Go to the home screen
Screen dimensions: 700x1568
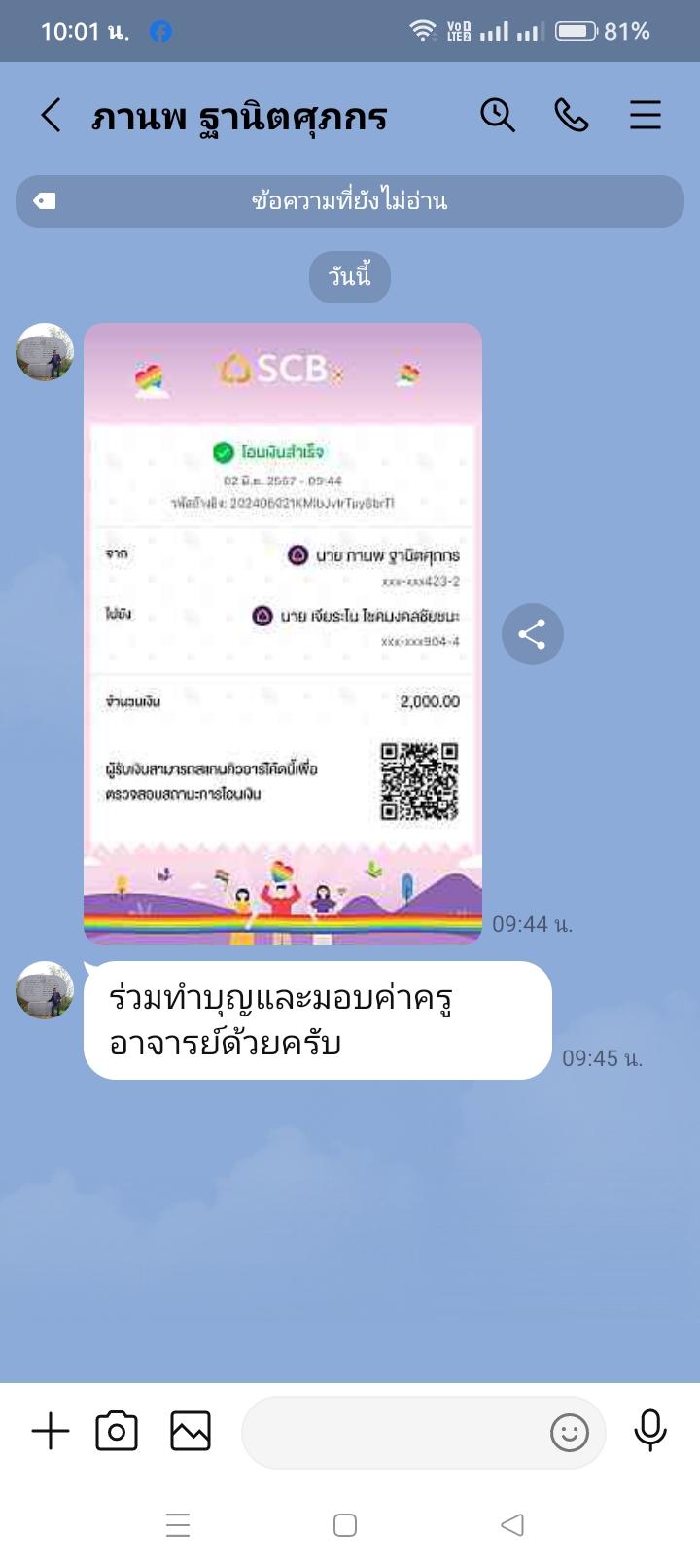click(x=345, y=1524)
